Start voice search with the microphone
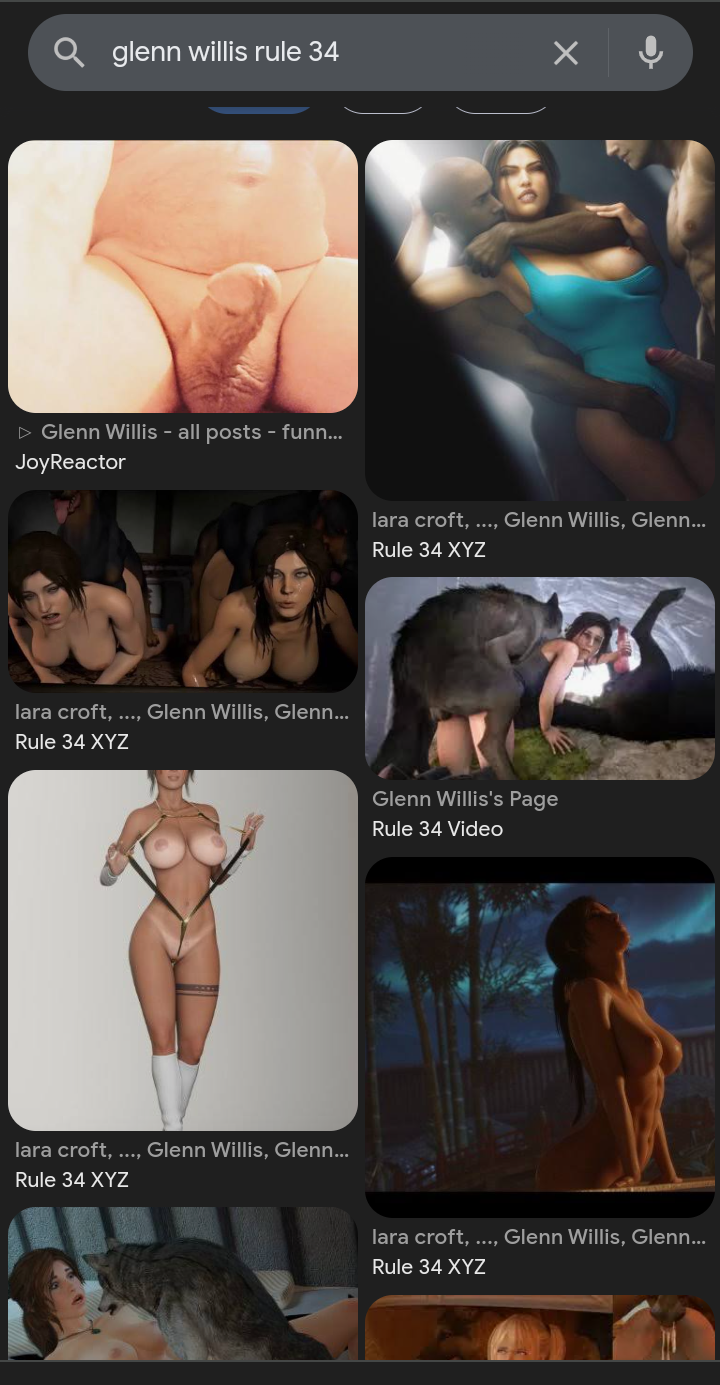 (651, 53)
